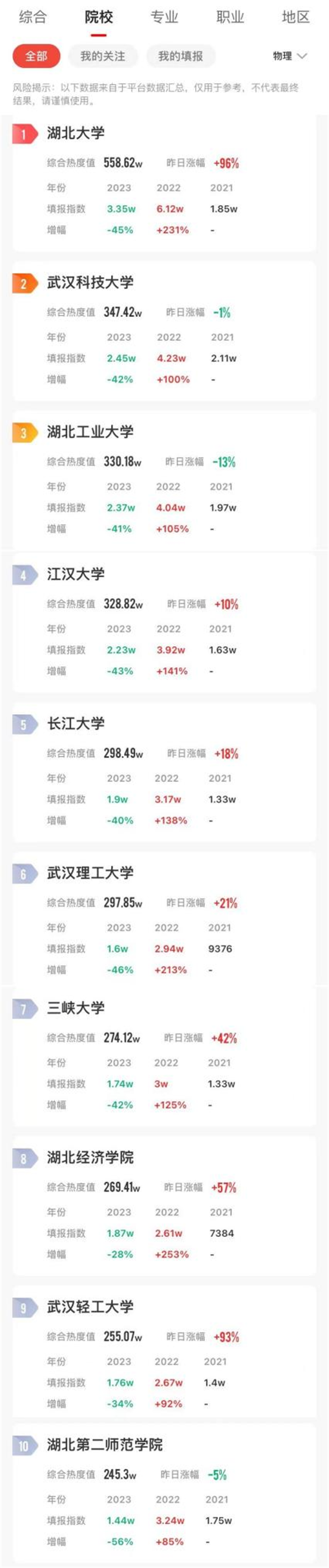Image resolution: width=329 pixels, height=1568 pixels.
Task: Open the 三峡大学 card
Action: (76, 1008)
